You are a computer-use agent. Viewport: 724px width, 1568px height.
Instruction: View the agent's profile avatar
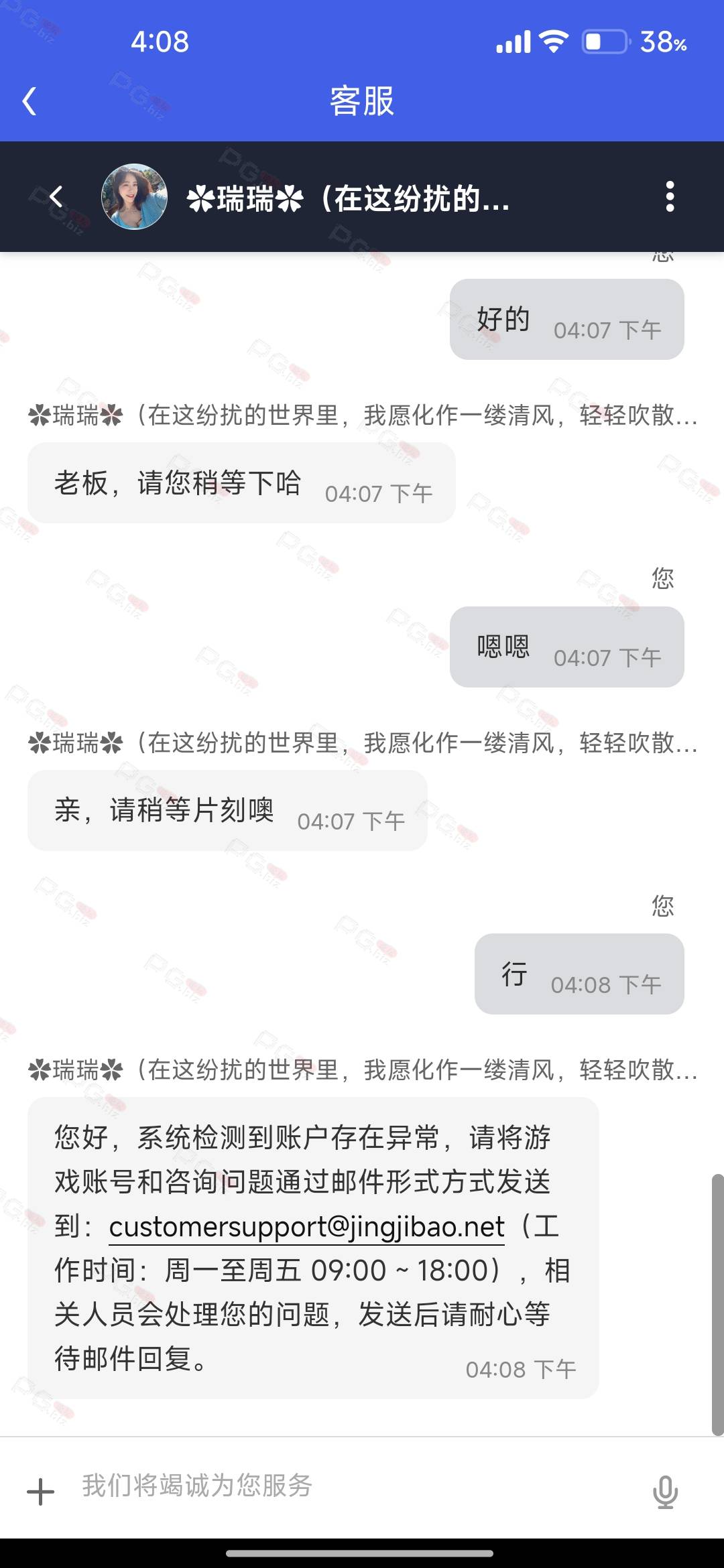click(x=134, y=197)
